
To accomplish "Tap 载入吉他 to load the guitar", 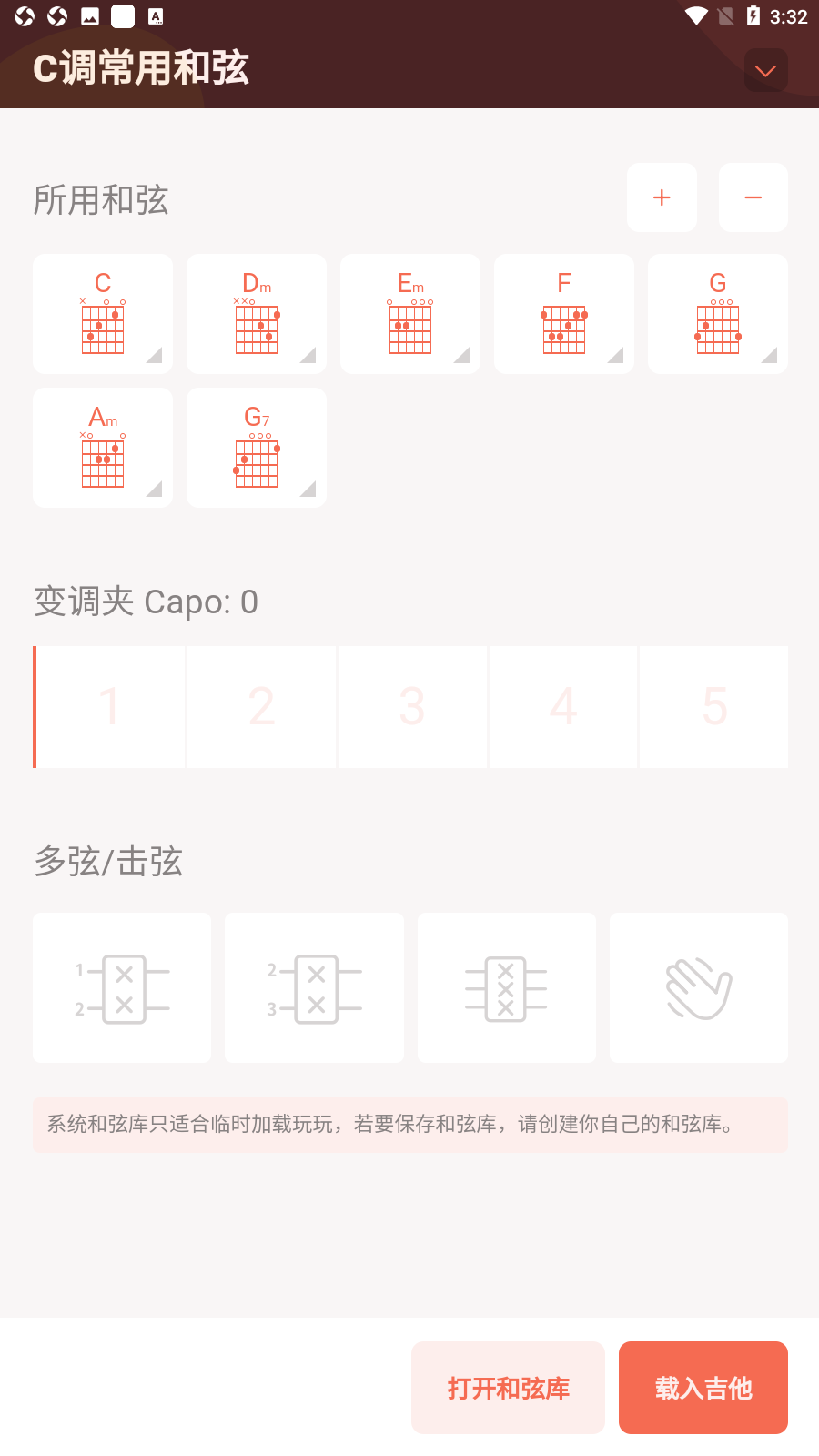I will click(x=703, y=1388).
